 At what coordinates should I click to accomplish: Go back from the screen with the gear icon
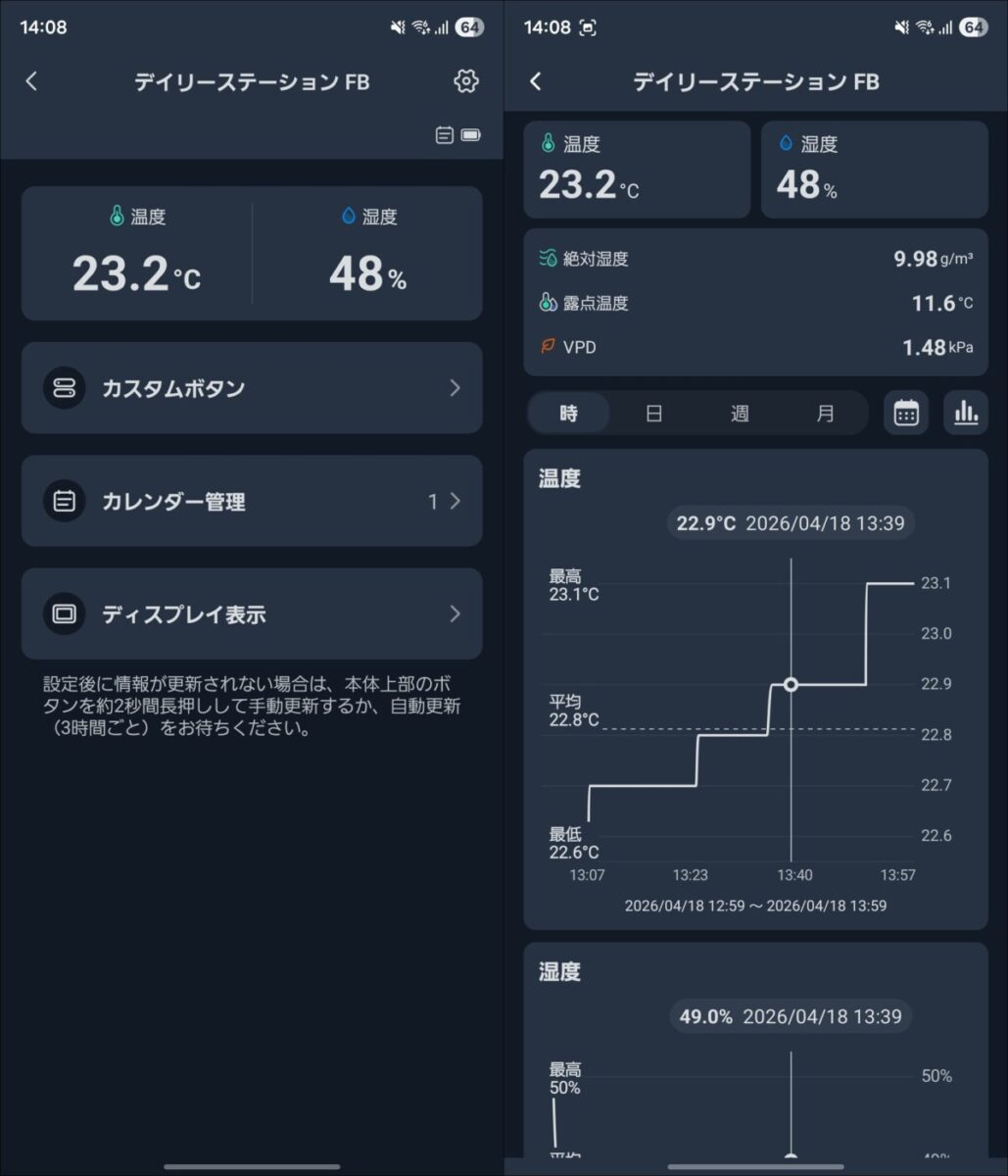pos(31,81)
